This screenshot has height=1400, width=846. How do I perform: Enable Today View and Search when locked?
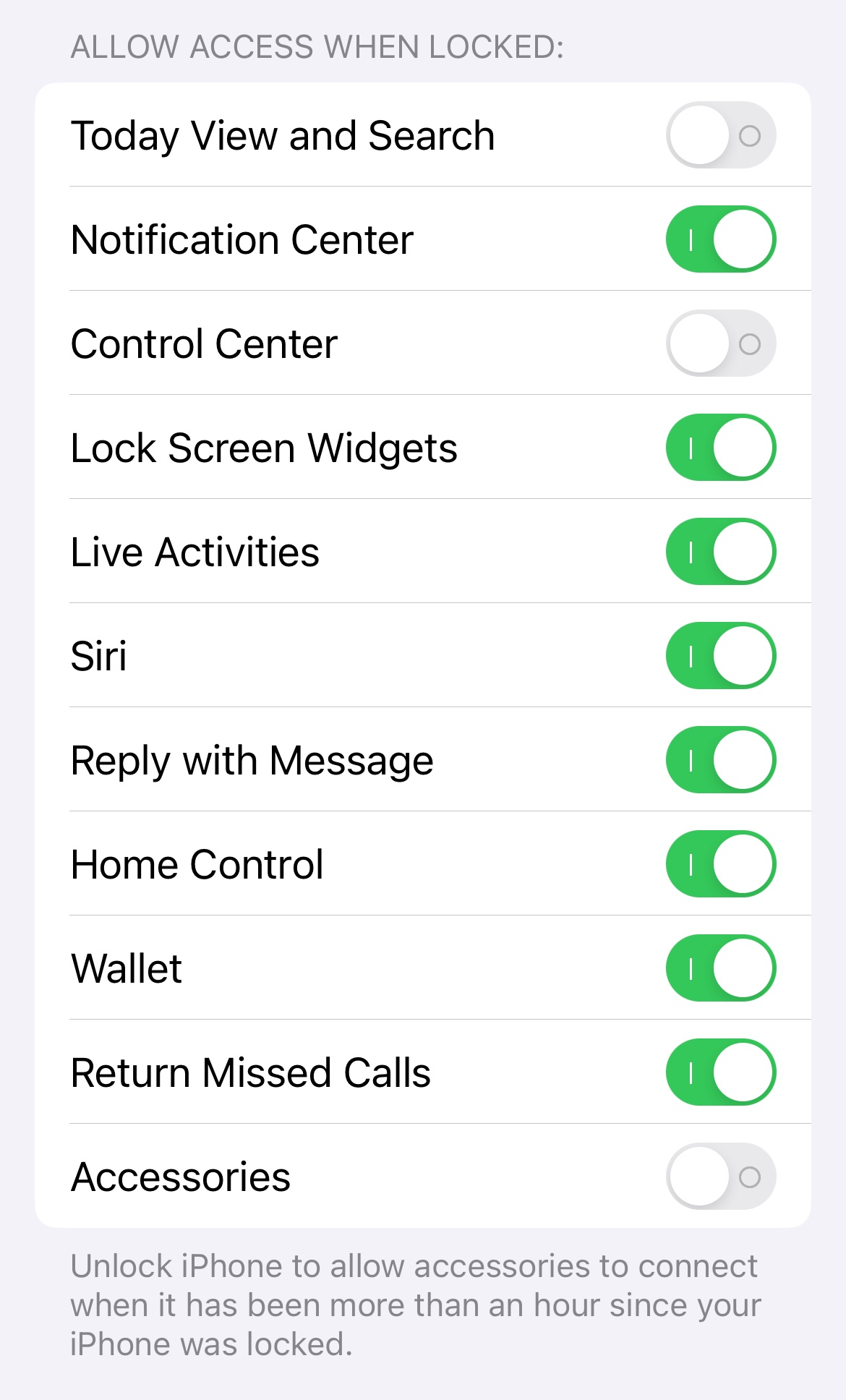pyautogui.click(x=720, y=135)
